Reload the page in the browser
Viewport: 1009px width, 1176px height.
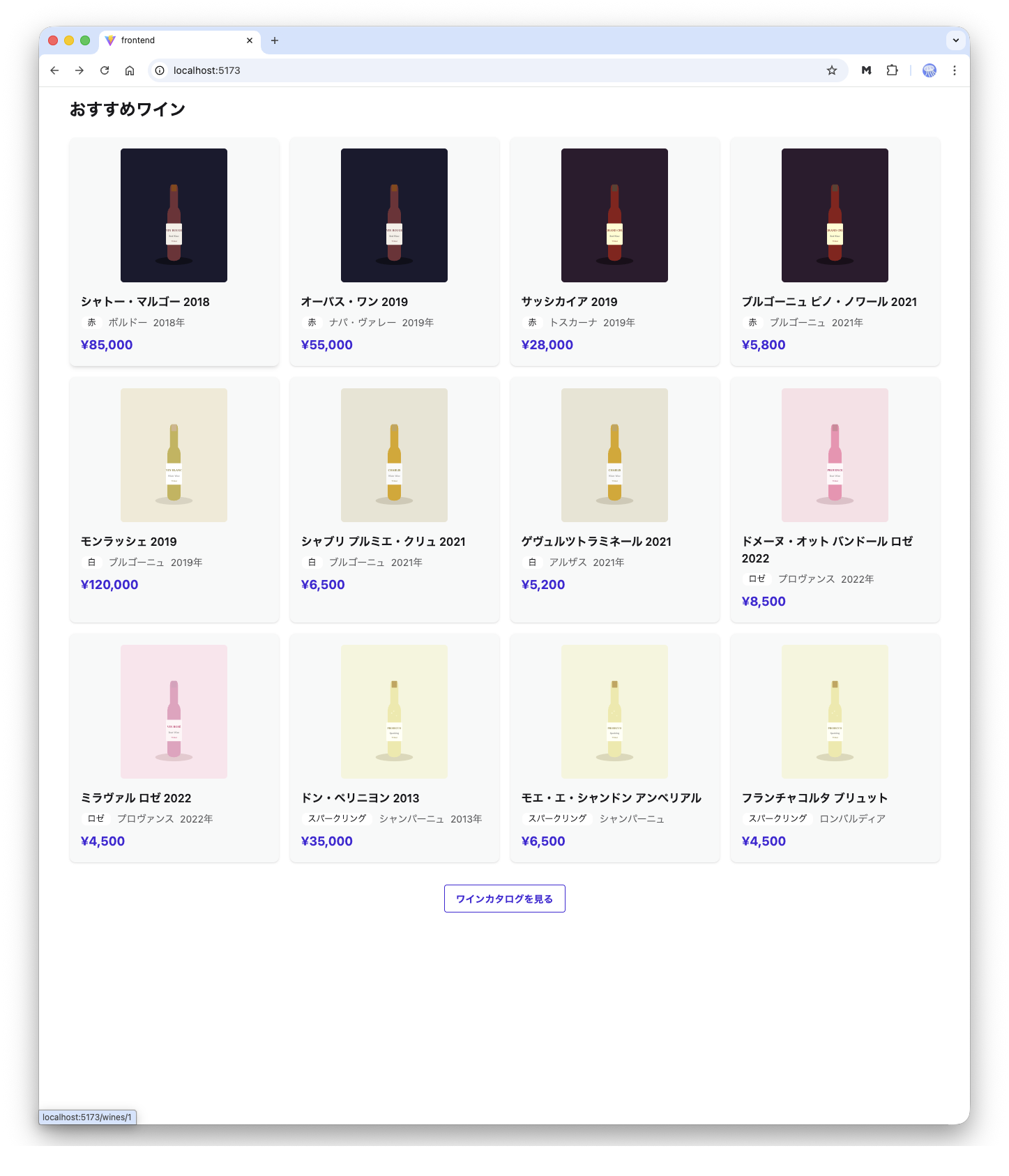click(105, 70)
